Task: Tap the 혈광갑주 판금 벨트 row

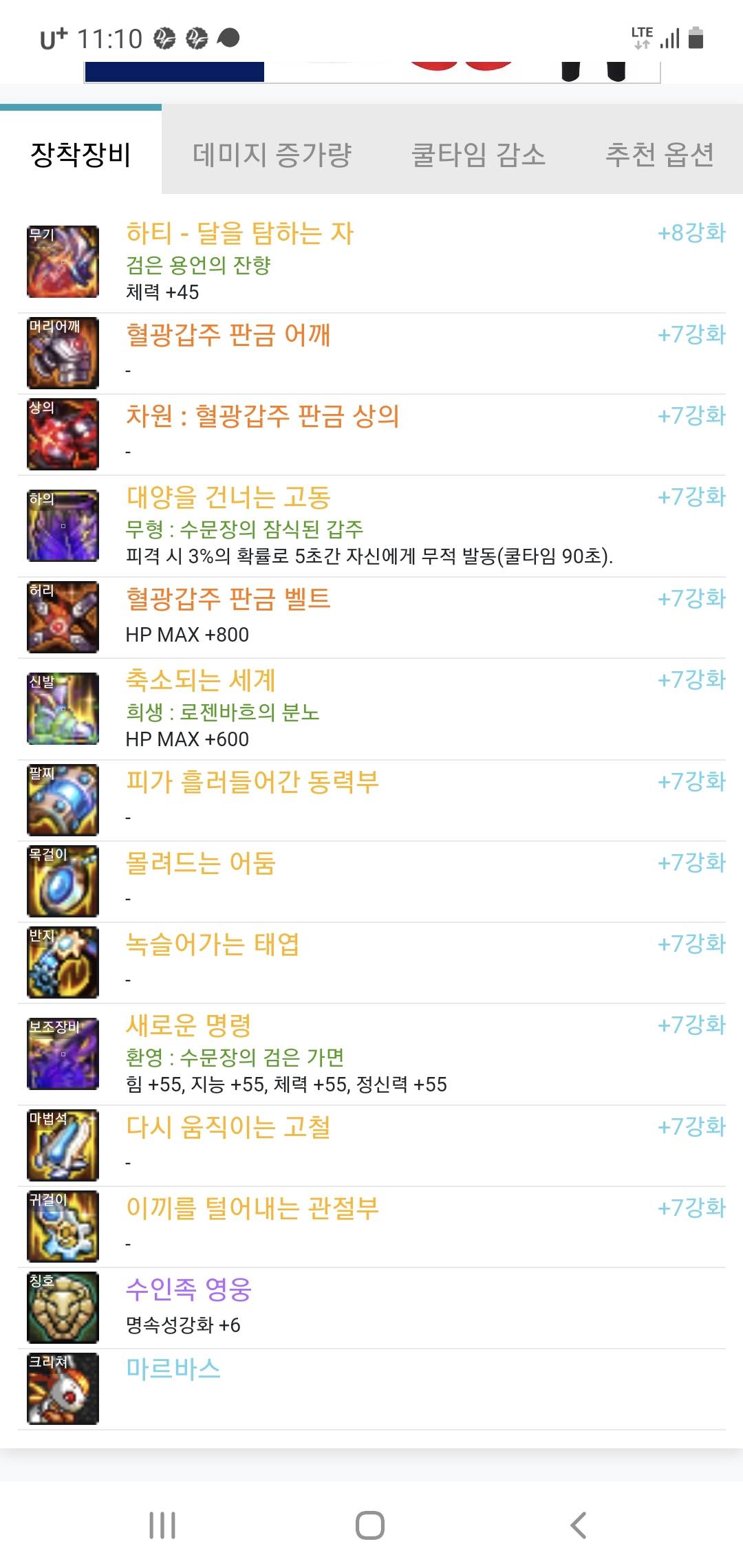Action: 371,618
